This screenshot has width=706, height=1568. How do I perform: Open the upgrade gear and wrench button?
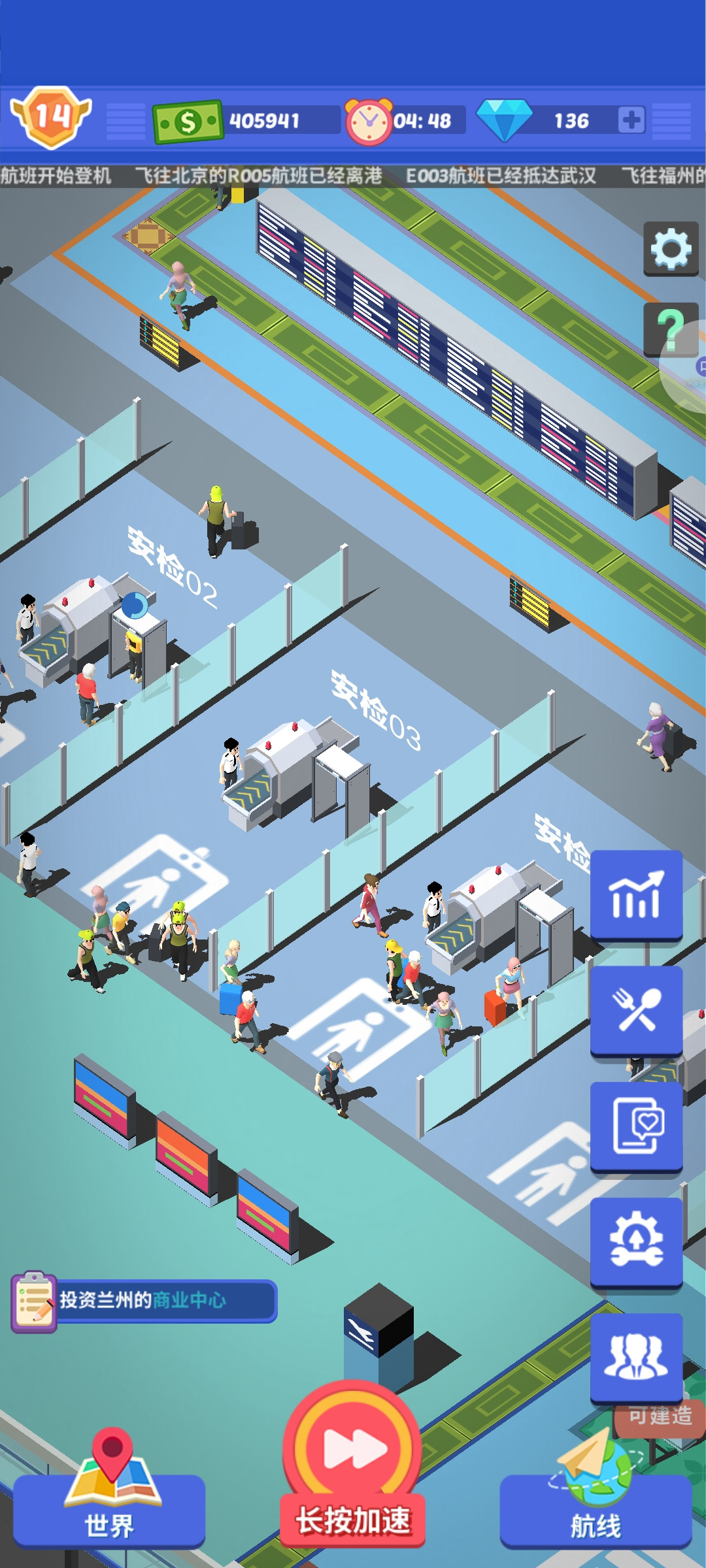[x=636, y=1242]
